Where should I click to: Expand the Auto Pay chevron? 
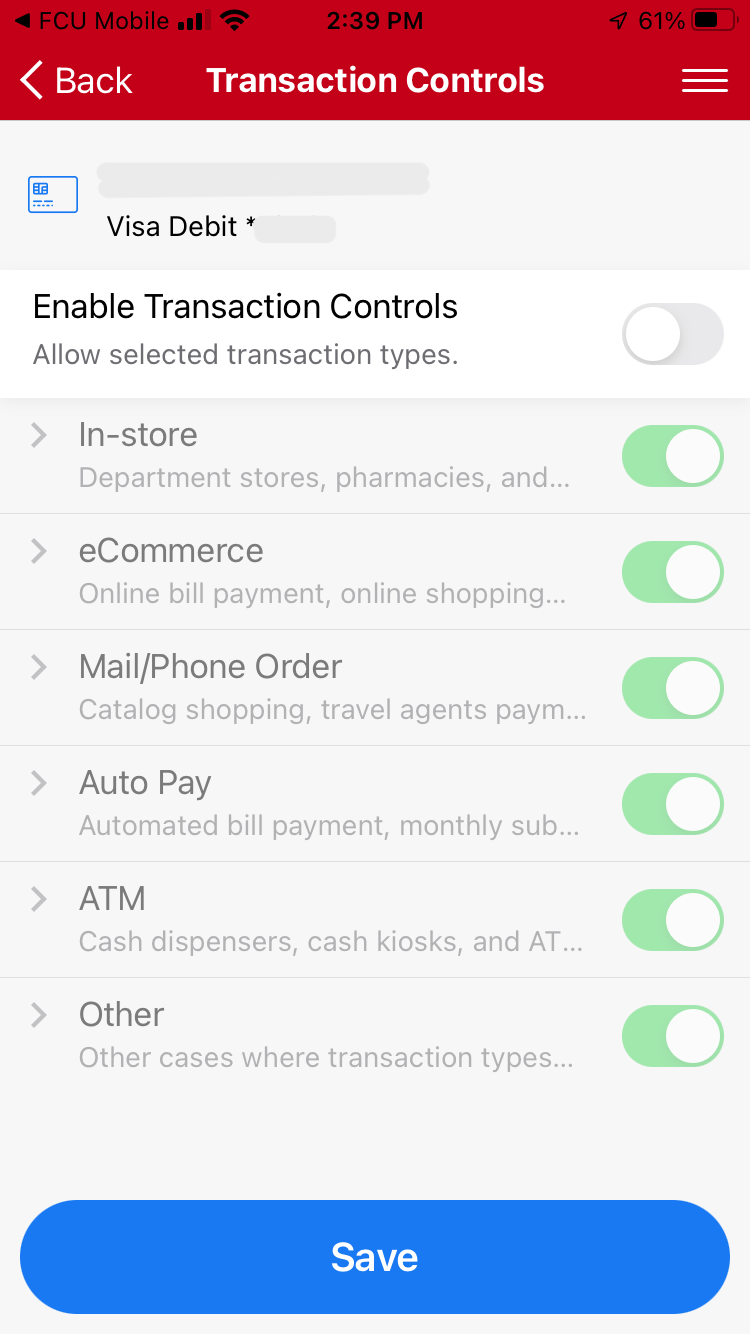39,783
